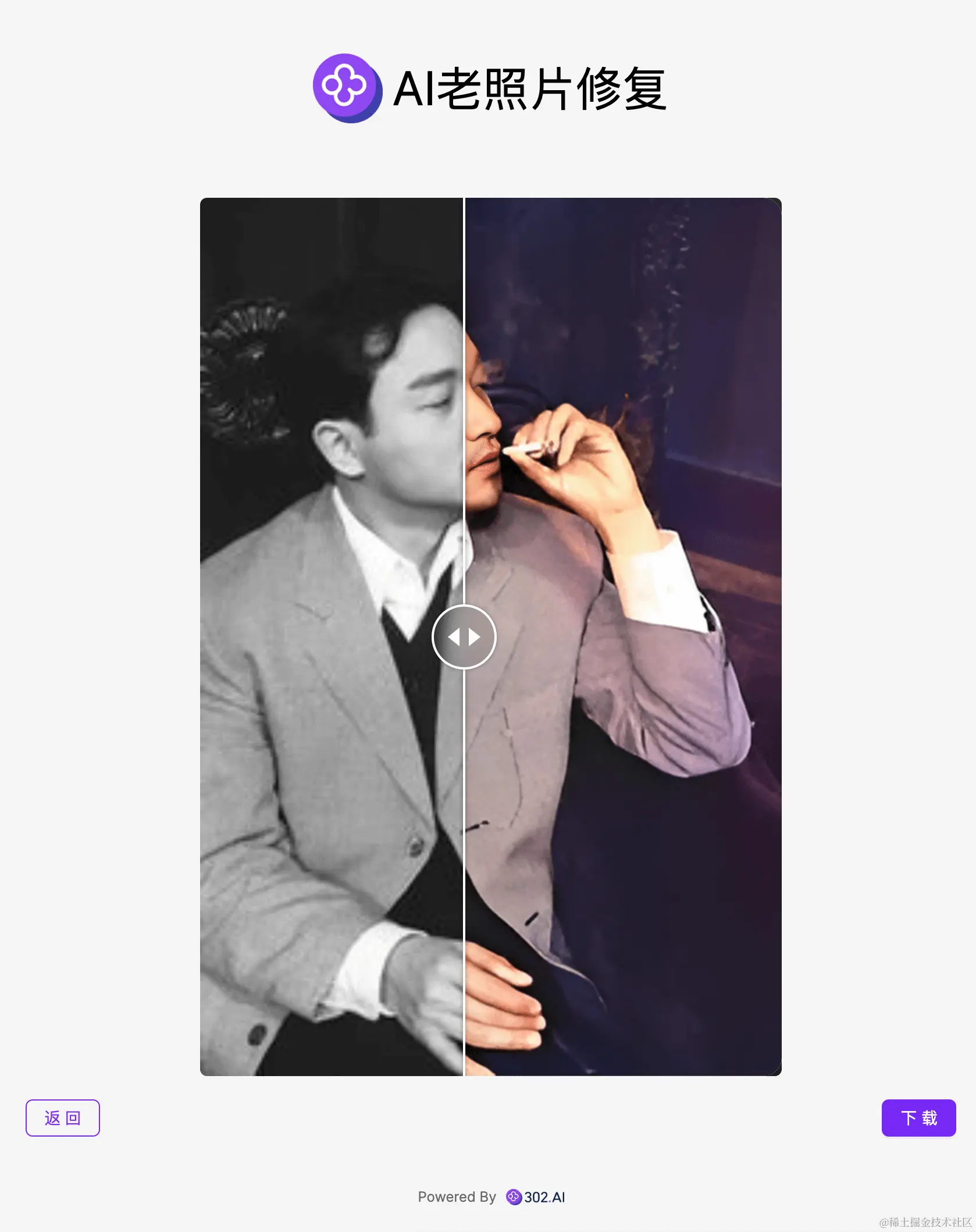Download the restored photo with 下载
This screenshot has height=1232, width=976.
[x=918, y=1117]
